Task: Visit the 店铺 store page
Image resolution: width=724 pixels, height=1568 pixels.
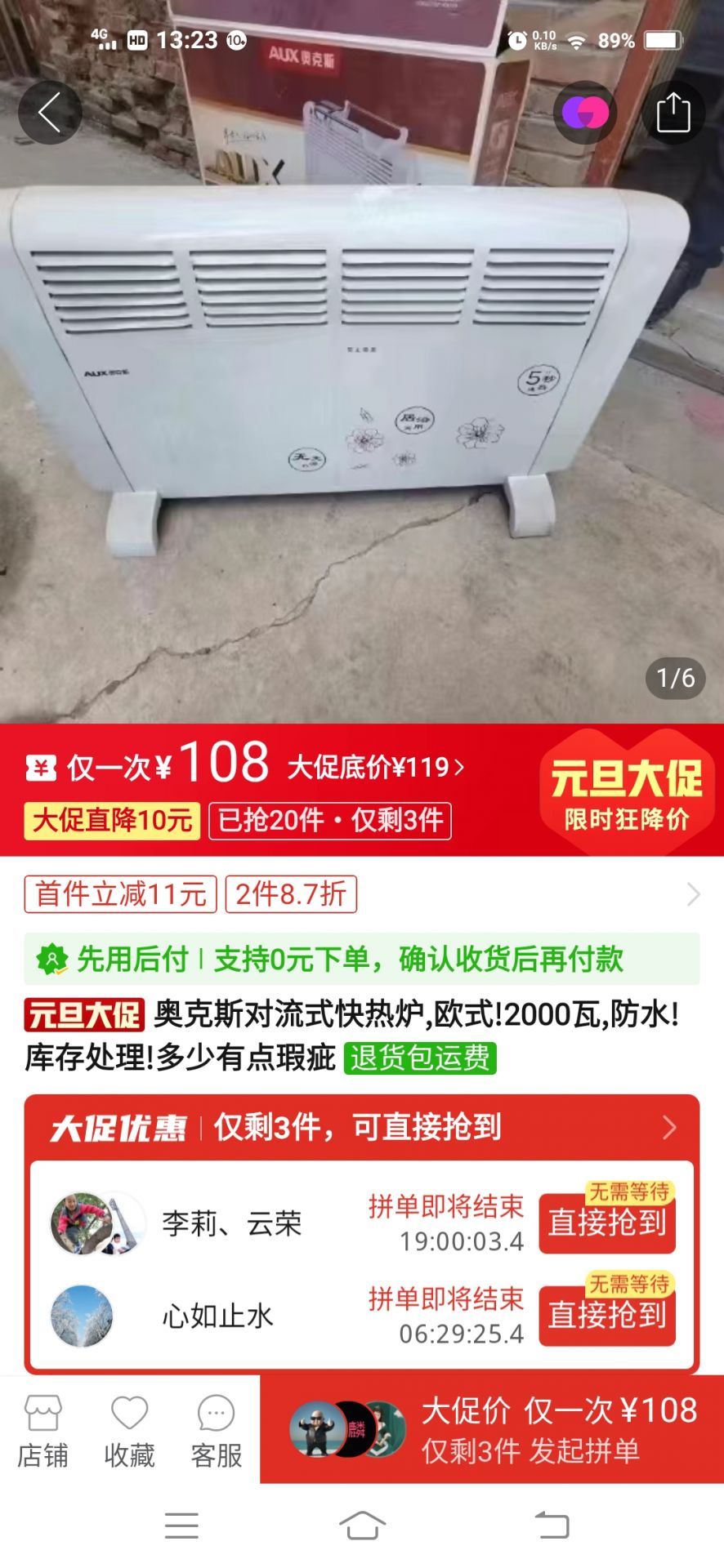Action: coord(42,1430)
